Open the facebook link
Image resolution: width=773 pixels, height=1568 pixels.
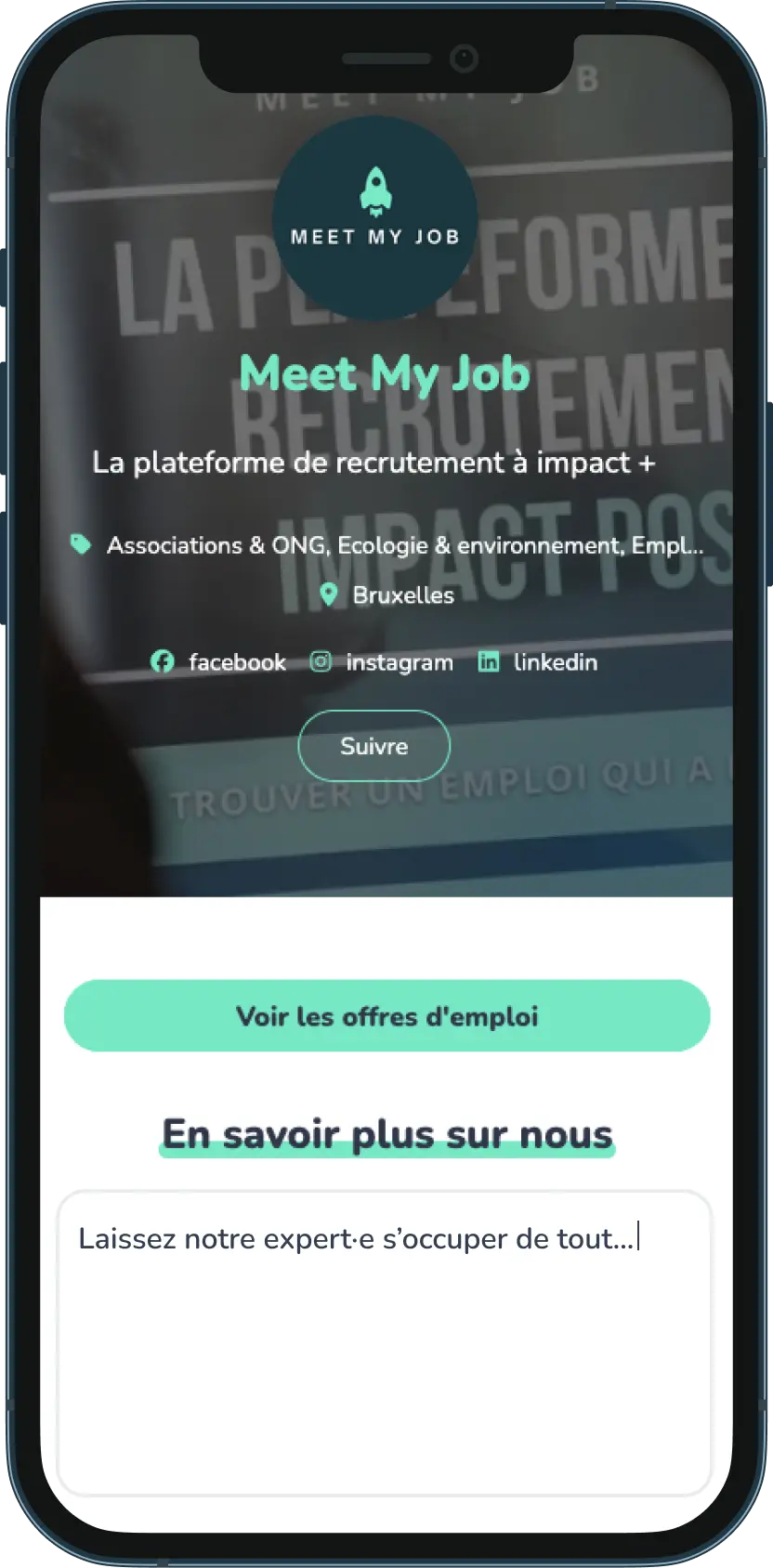tap(219, 662)
